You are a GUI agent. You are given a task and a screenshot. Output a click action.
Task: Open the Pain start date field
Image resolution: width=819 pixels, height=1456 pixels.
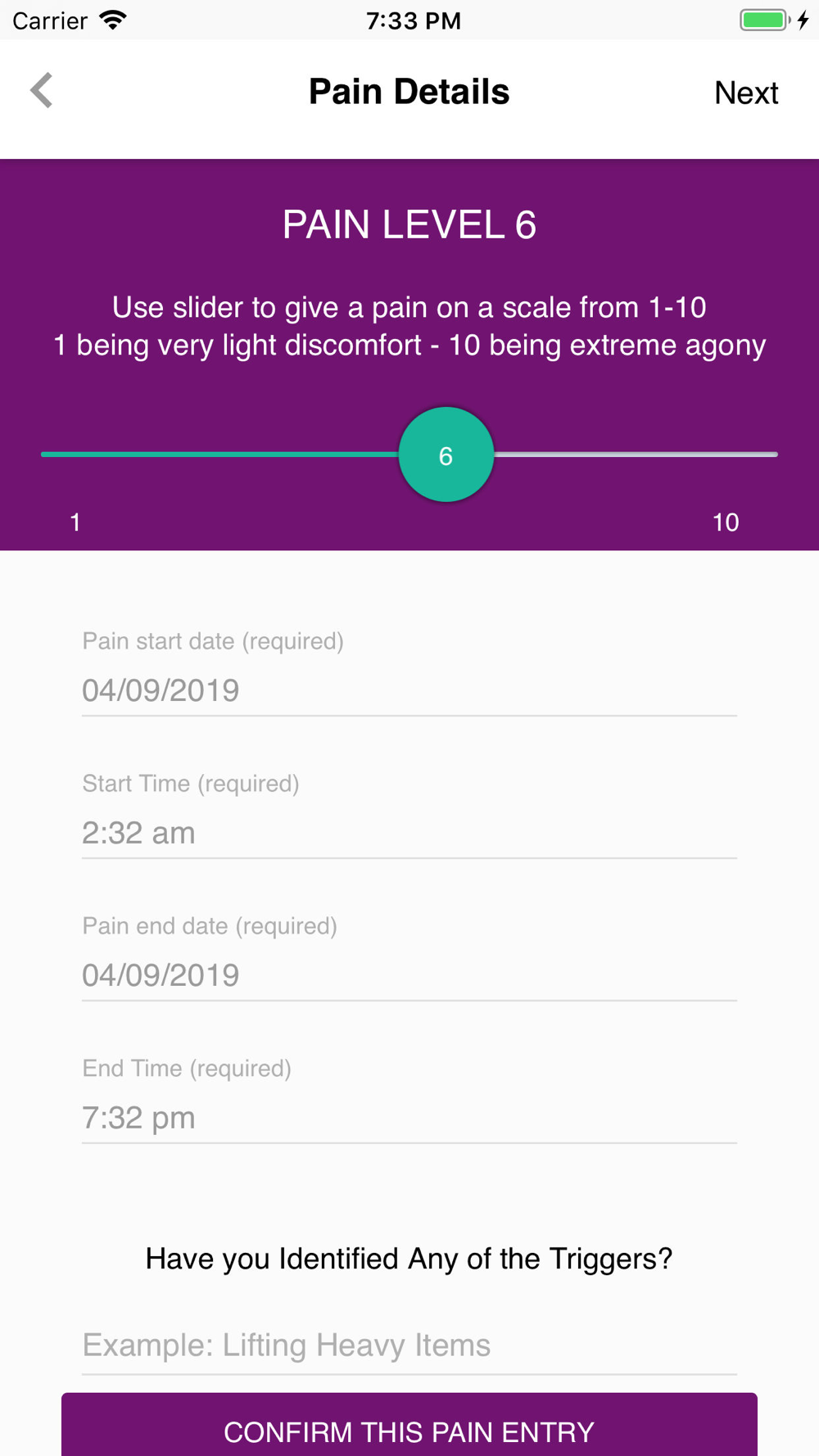click(409, 690)
